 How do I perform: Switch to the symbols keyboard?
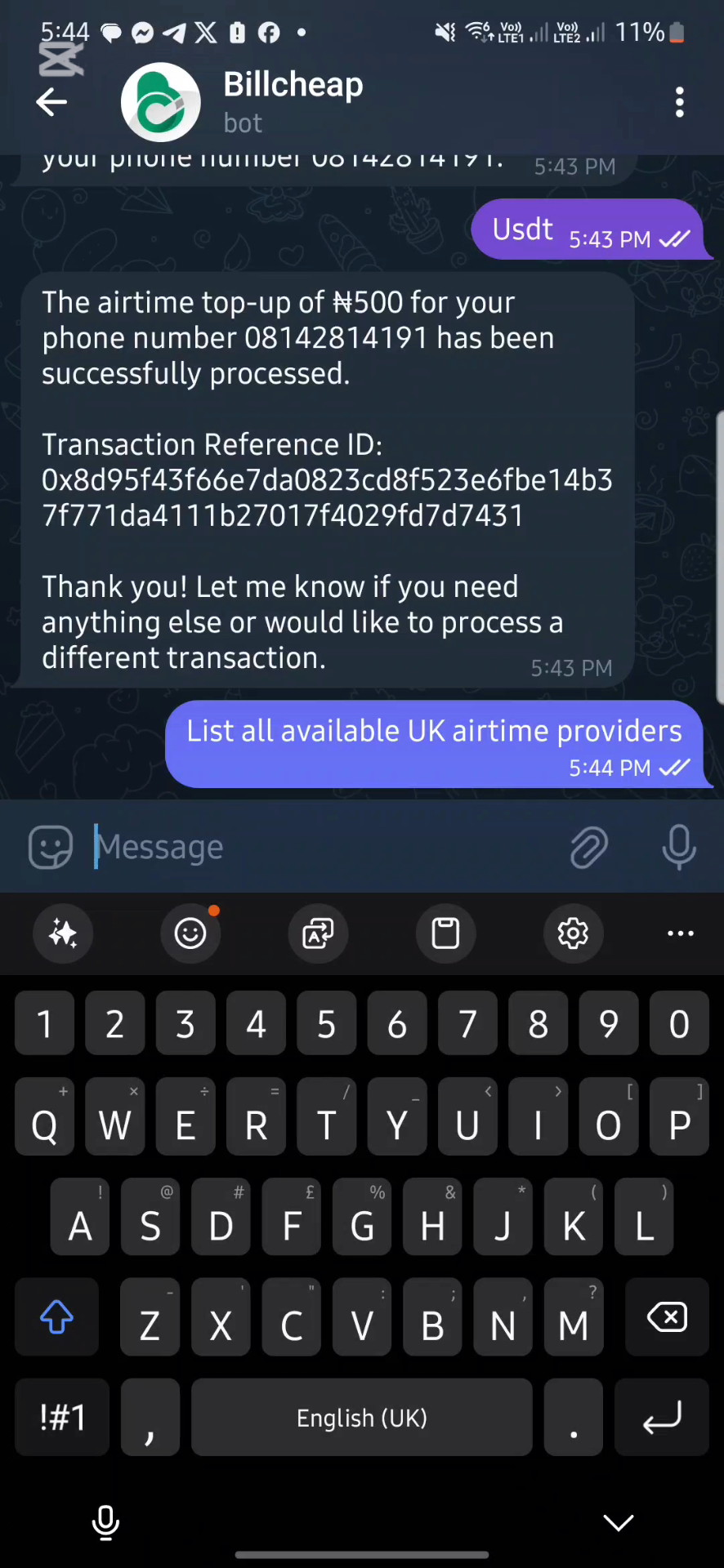point(62,1417)
